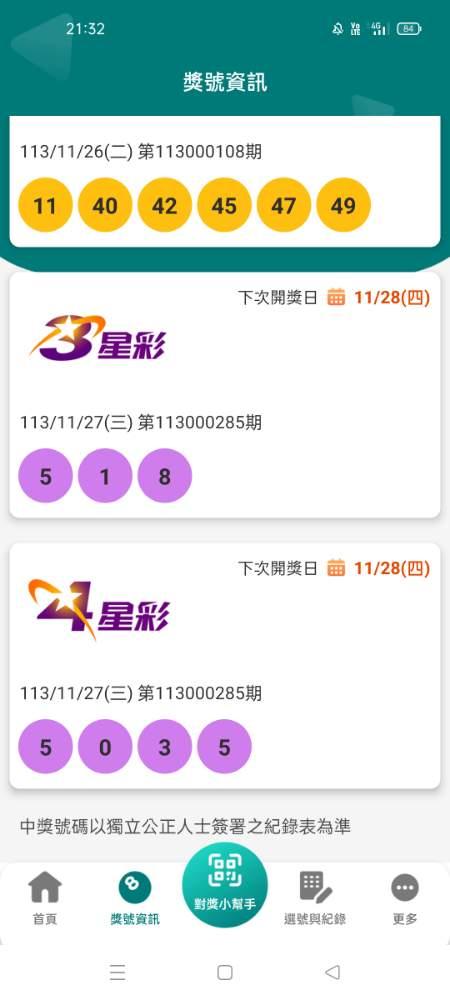
Task: Tap the system home button
Action: point(224,972)
